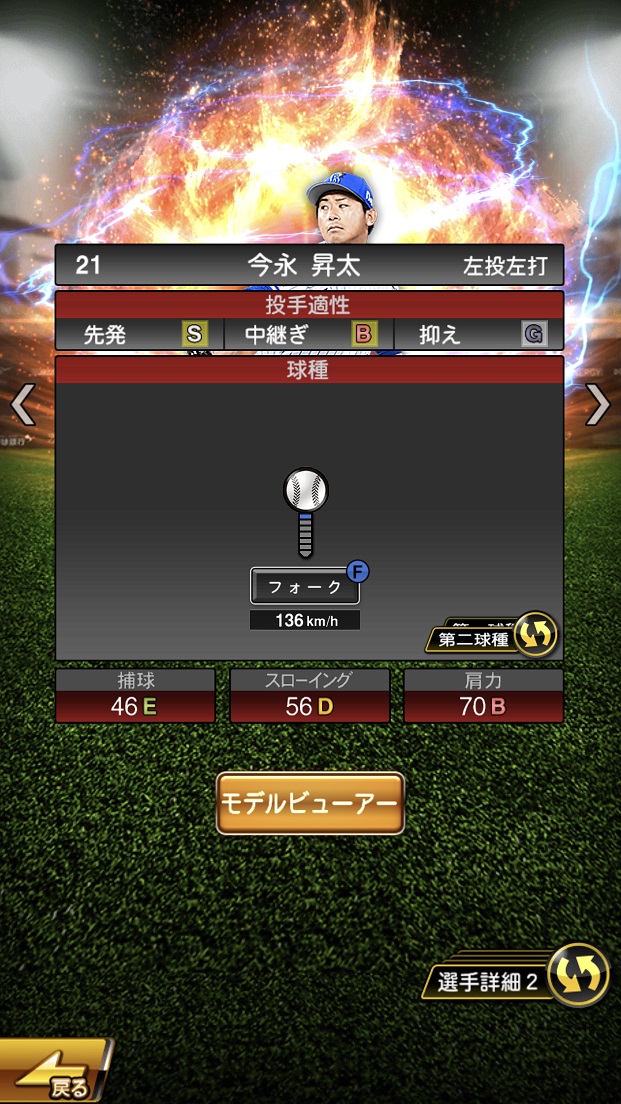Go to previous player with left arrow
The height and width of the screenshot is (1104, 621).
[x=22, y=405]
